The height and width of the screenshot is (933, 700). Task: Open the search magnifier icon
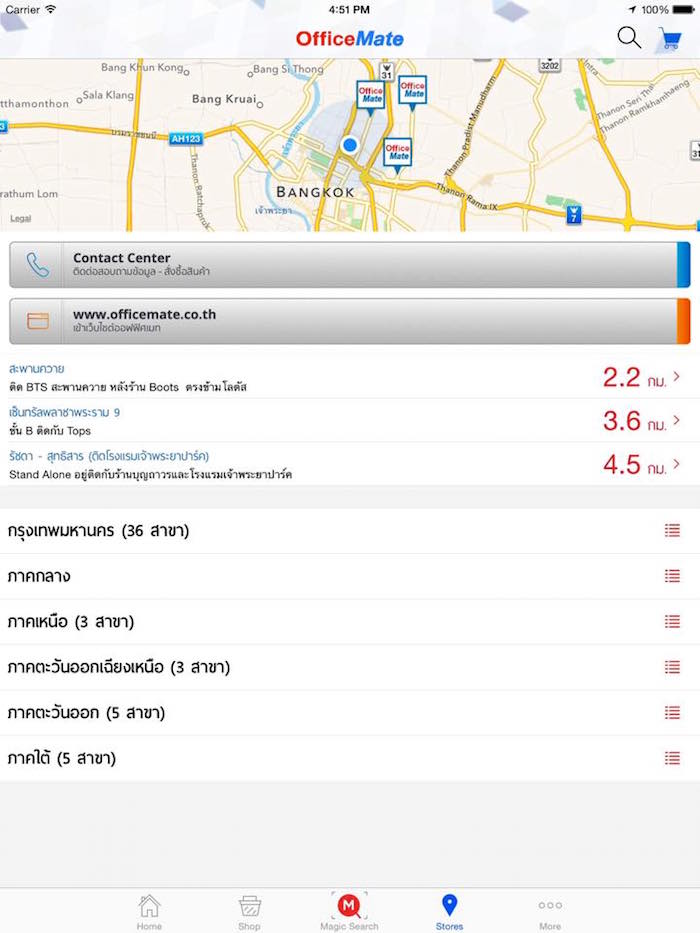point(629,38)
